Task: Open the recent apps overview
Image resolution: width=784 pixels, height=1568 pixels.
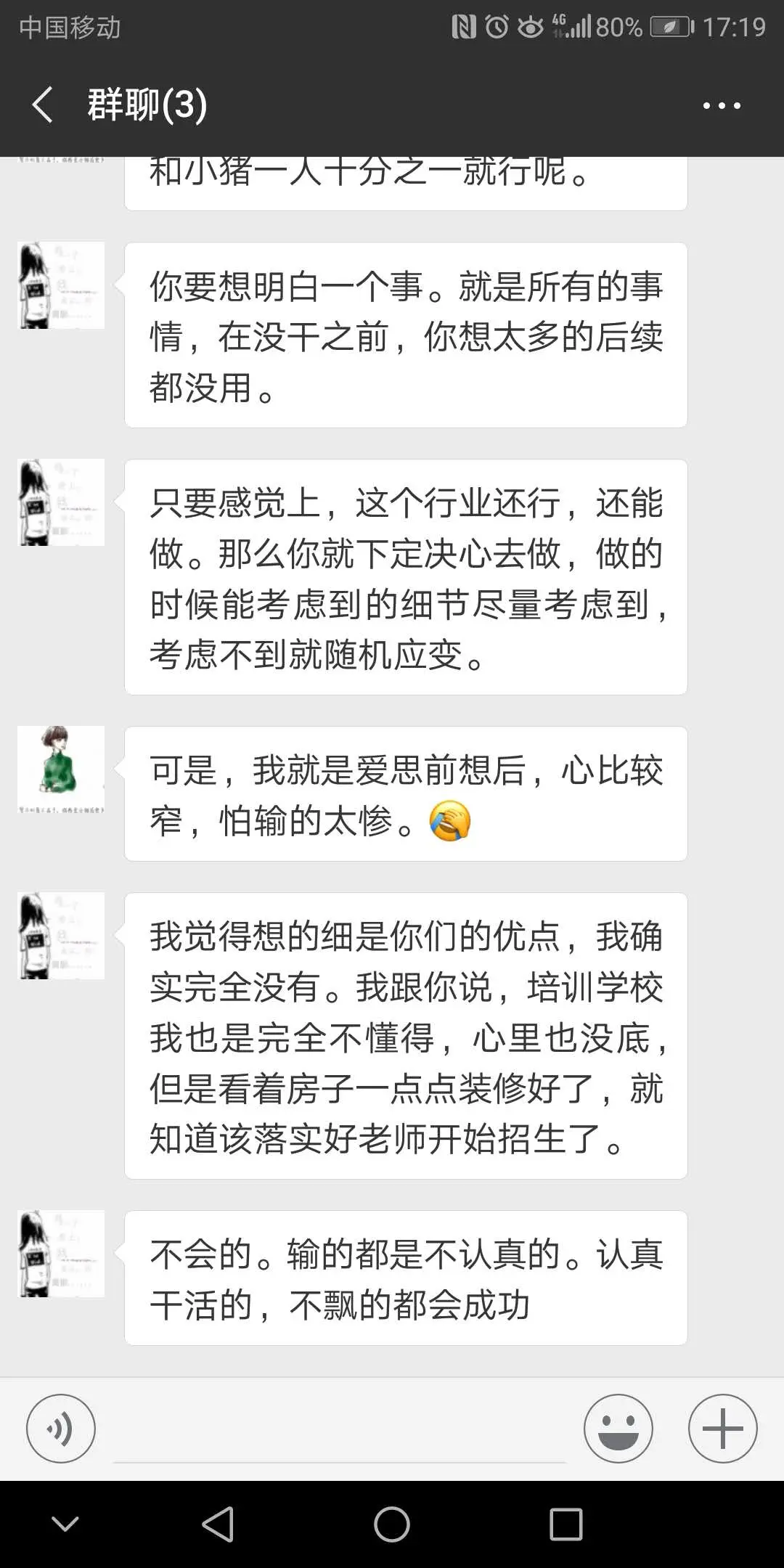Action: 565,1524
